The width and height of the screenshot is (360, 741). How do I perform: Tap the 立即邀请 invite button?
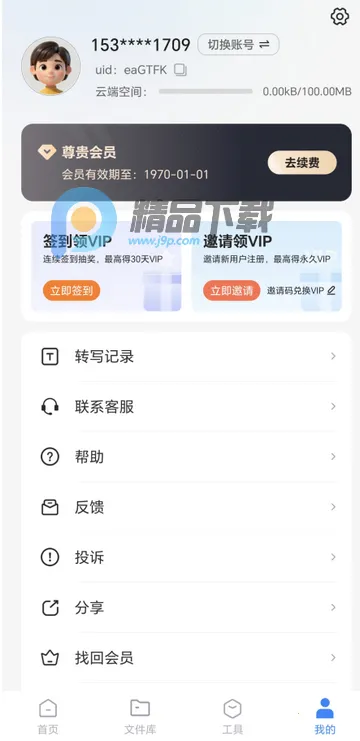coord(231,290)
